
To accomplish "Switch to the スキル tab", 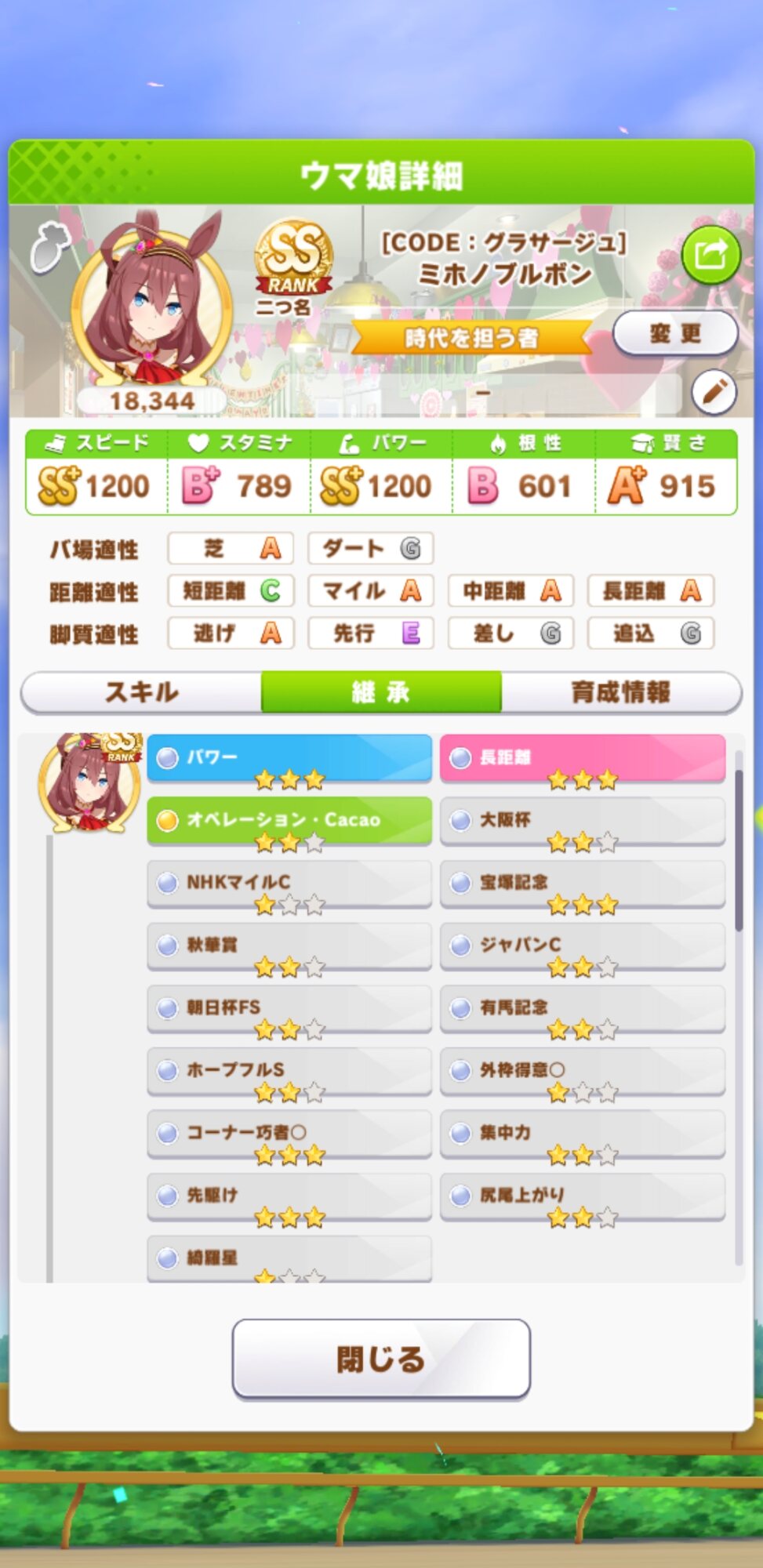I will point(142,692).
